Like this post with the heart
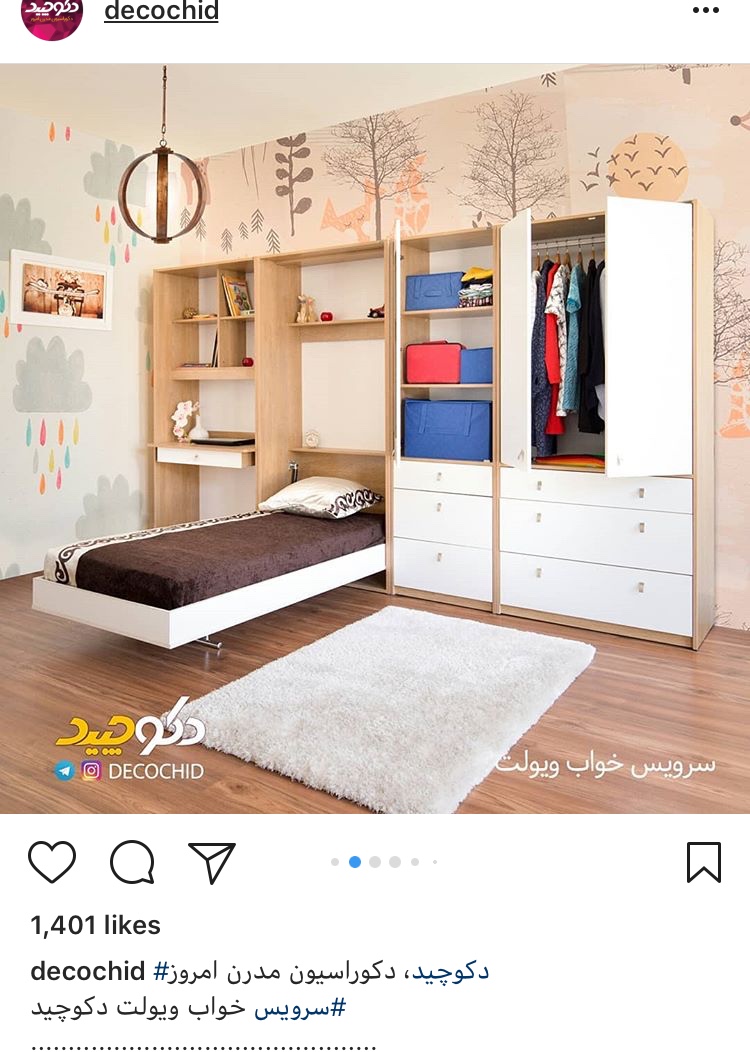The image size is (750, 1052). tap(52, 861)
